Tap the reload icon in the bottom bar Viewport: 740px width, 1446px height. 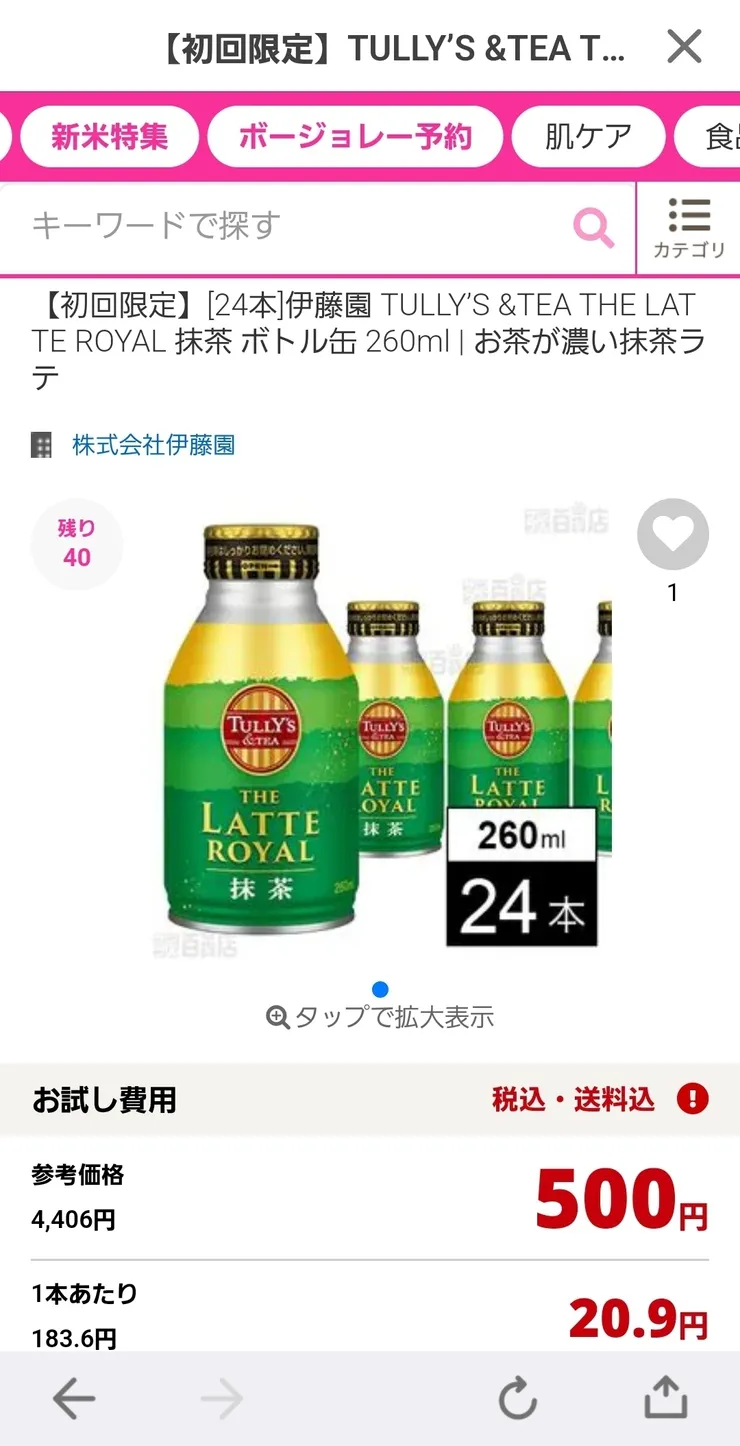pos(518,1399)
